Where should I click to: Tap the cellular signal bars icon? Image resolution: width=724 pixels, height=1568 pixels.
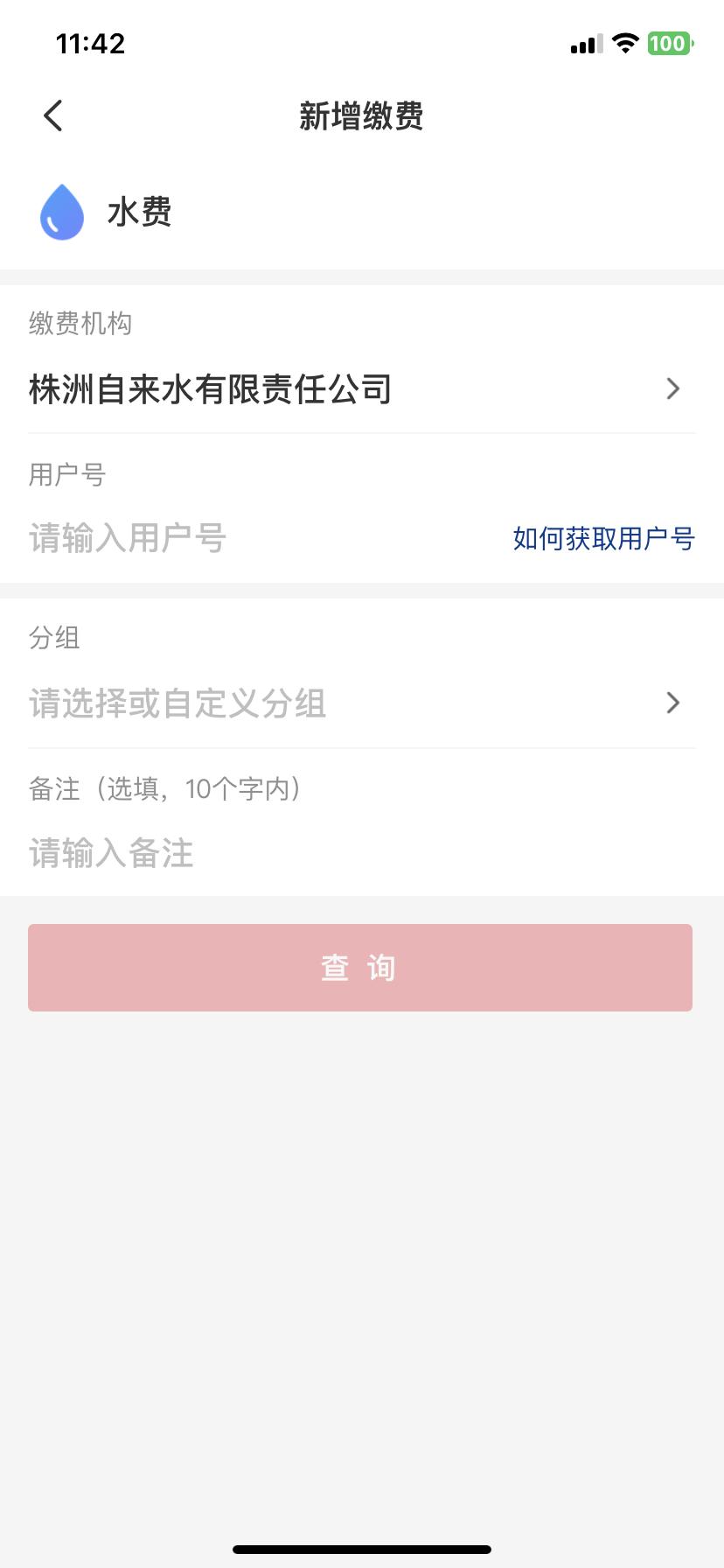[587, 43]
